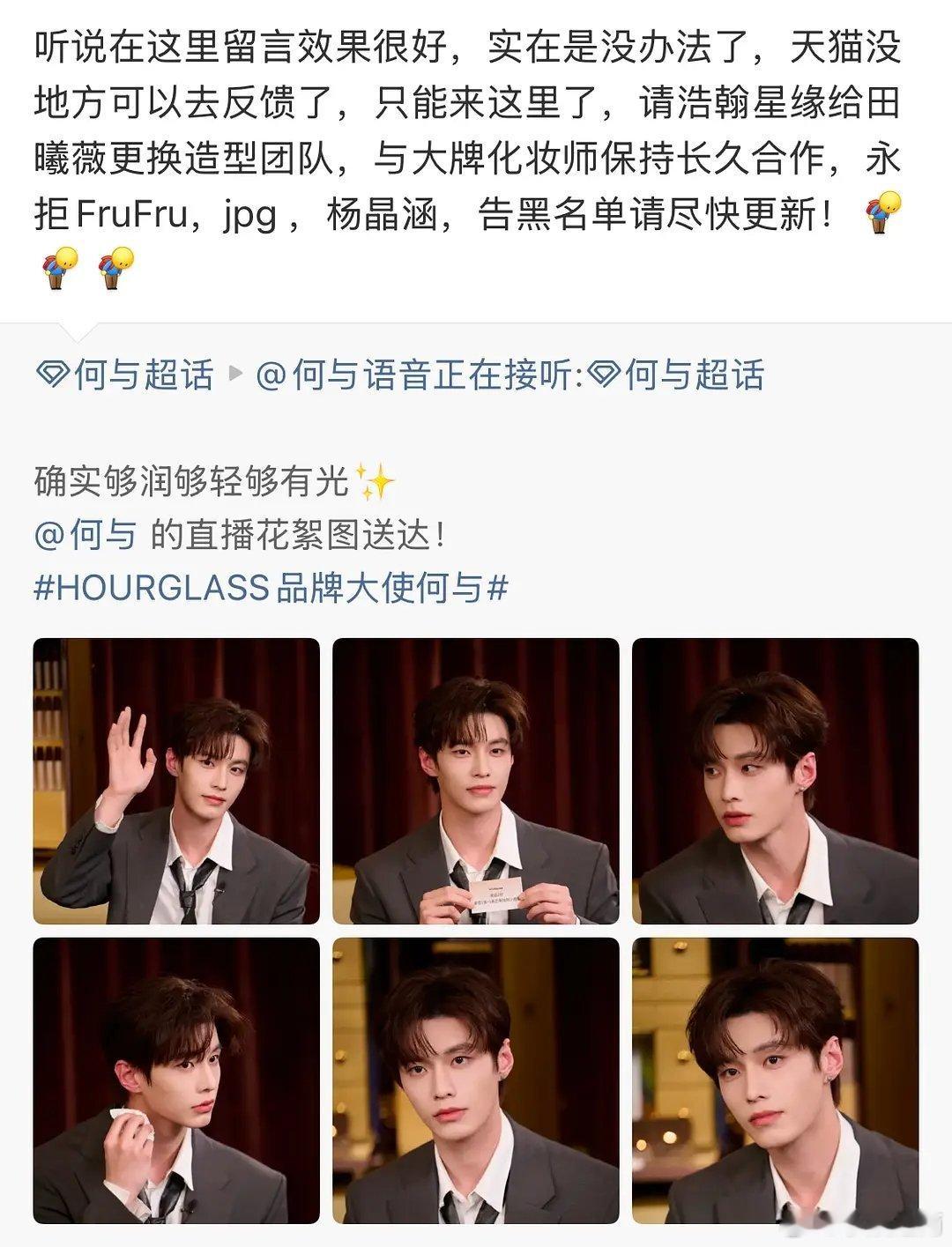Screen dimensions: 952x1247
Task: Open the photo wiping face with tissue
Action: tap(176, 1080)
